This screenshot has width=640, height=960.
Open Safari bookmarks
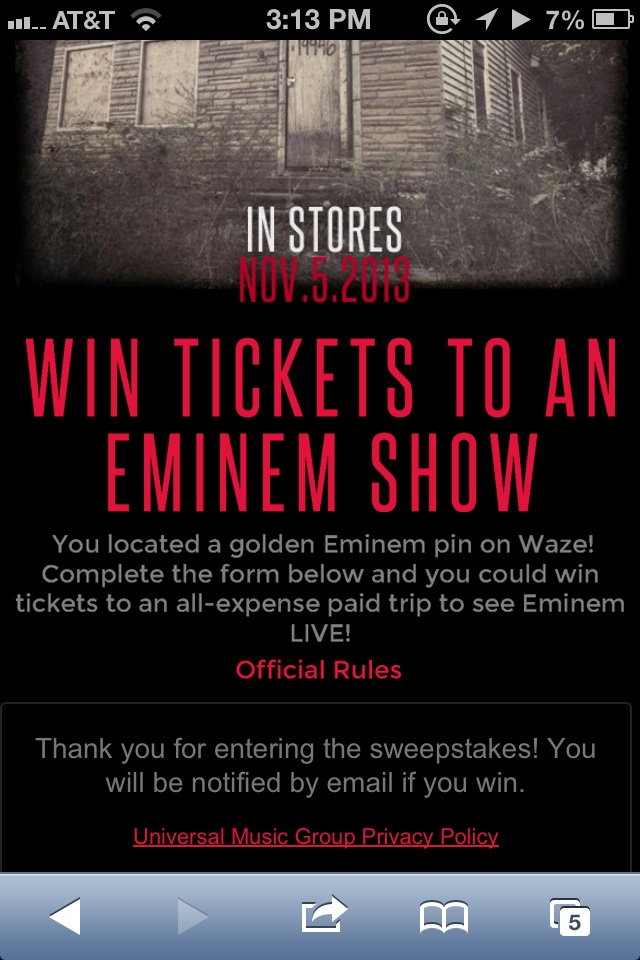[x=443, y=916]
